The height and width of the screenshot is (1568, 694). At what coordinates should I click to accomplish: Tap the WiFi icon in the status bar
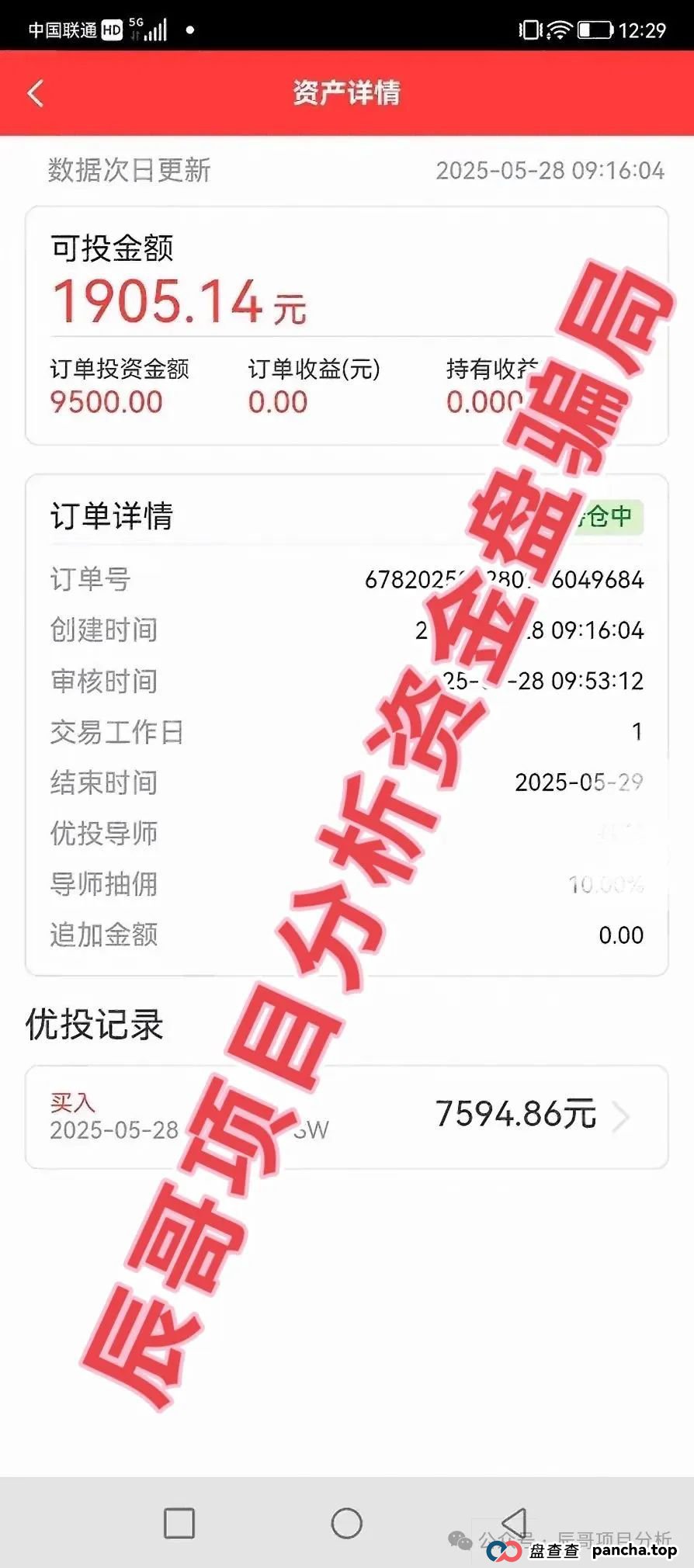(560, 29)
